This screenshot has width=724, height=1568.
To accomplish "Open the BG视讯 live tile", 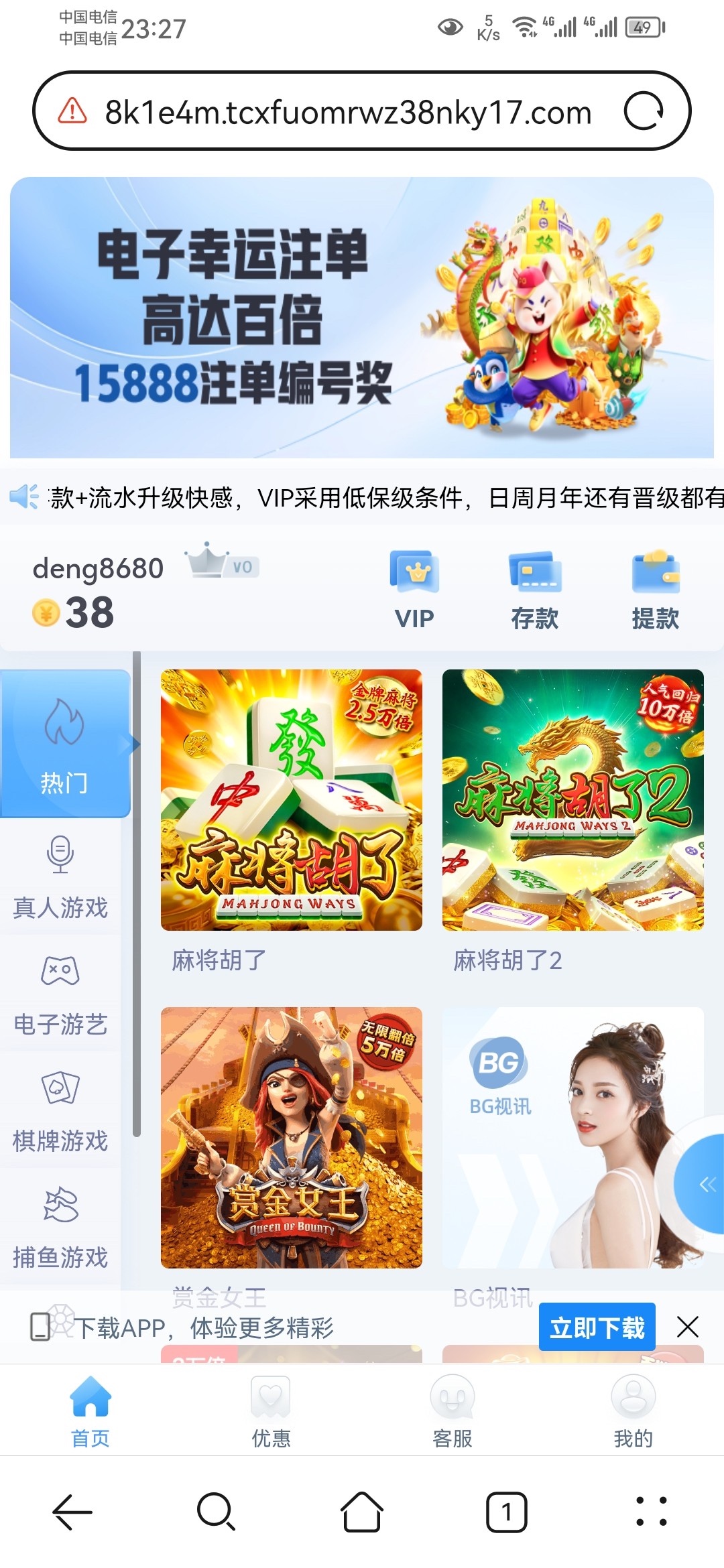I will click(572, 1137).
